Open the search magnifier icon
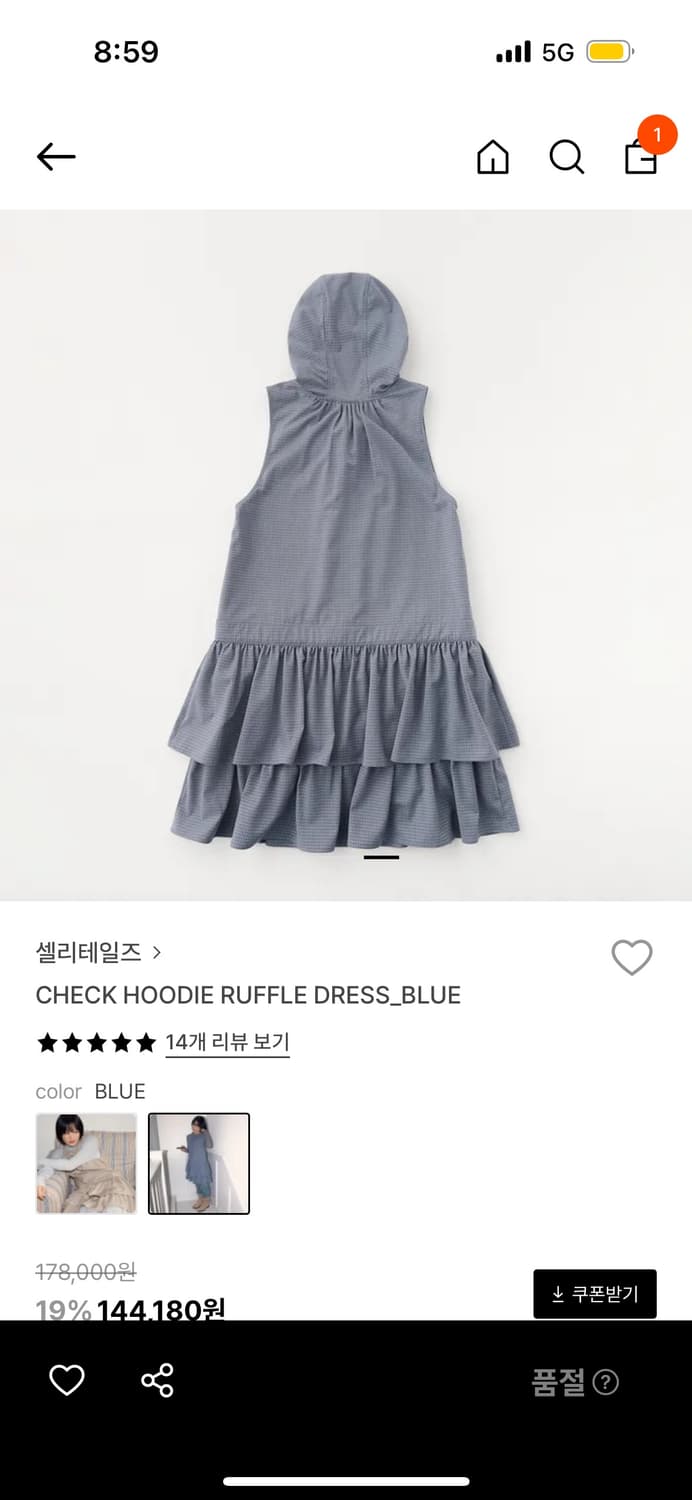Image resolution: width=692 pixels, height=1500 pixels. pyautogui.click(x=566, y=157)
